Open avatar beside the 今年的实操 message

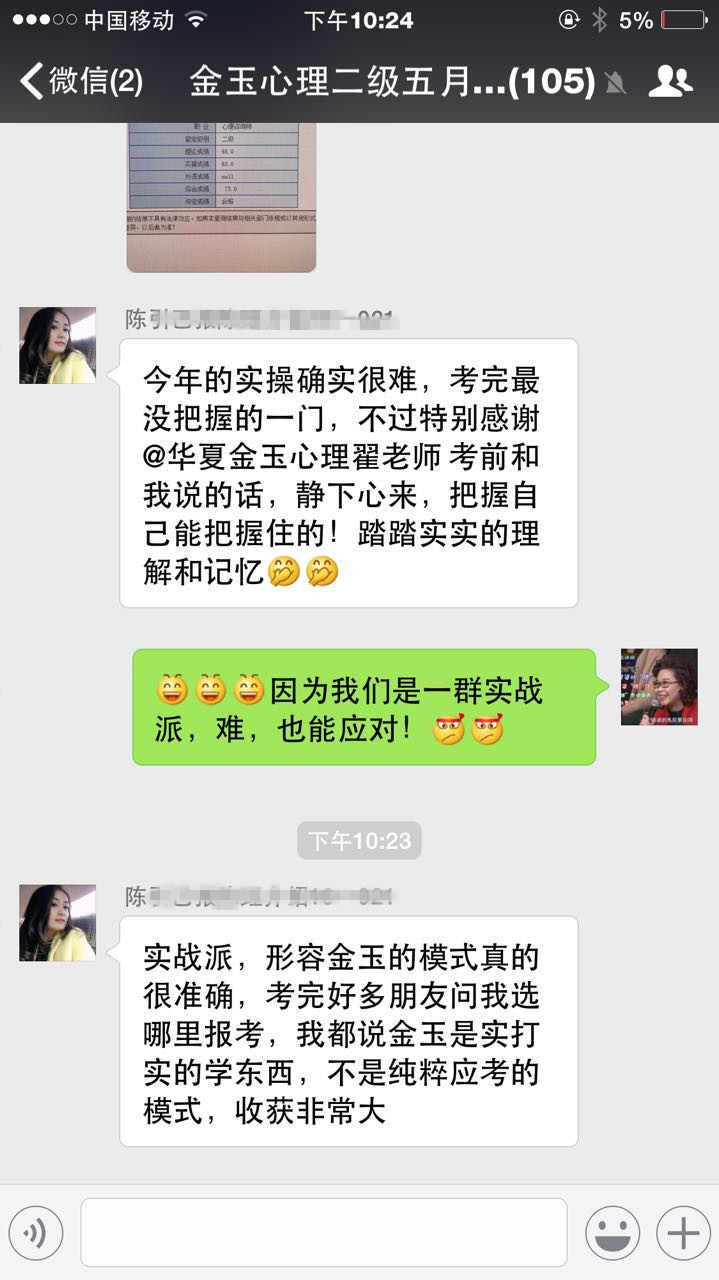[x=58, y=345]
